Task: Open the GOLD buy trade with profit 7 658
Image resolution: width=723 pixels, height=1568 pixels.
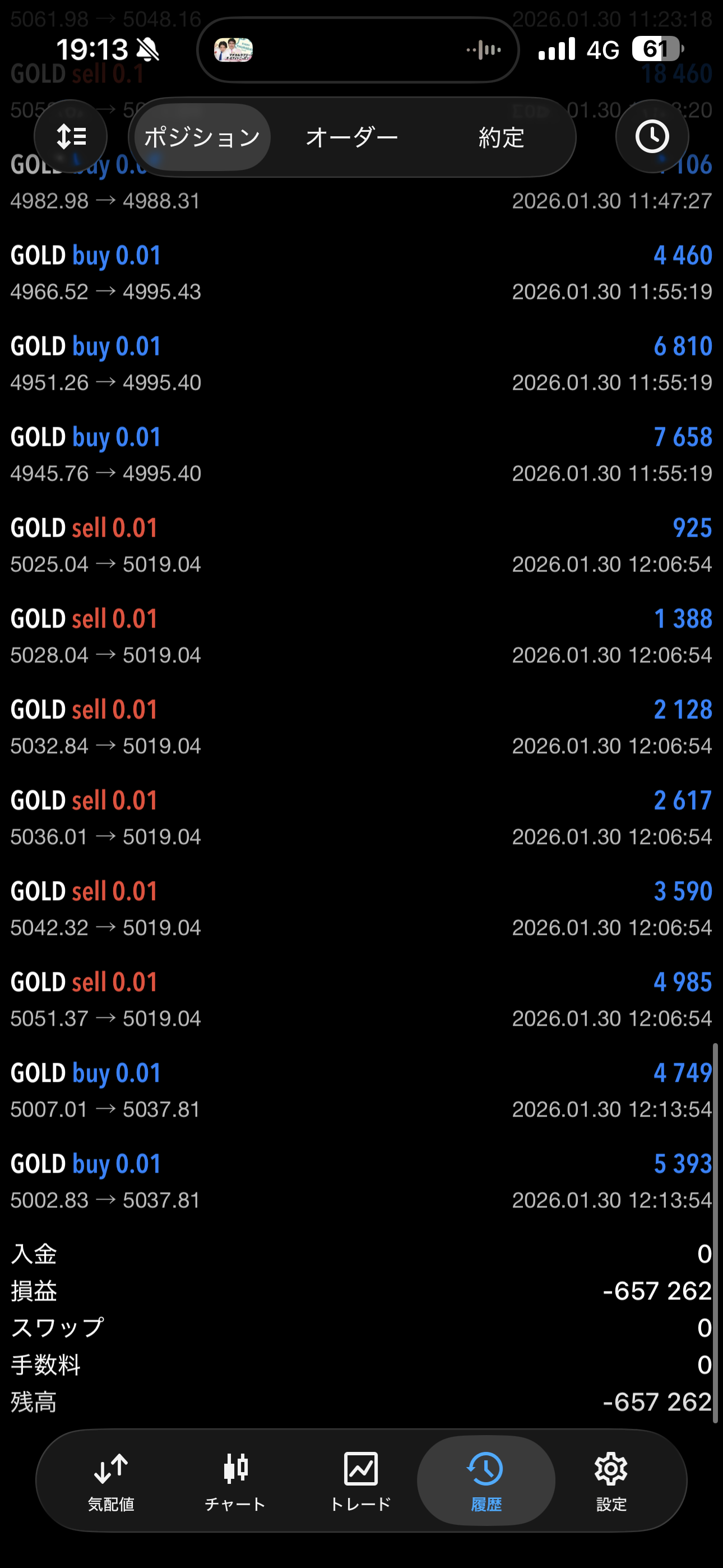Action: [361, 454]
